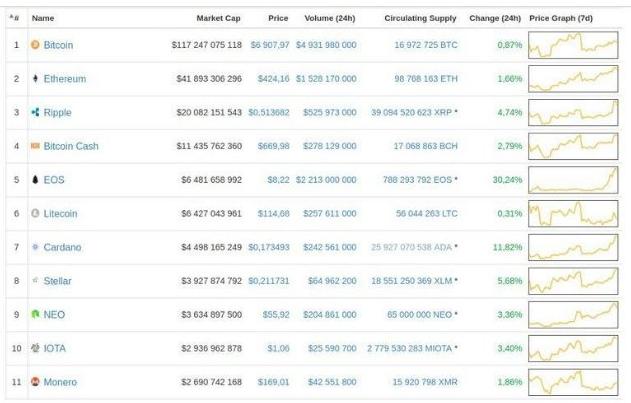Sort table by Price column
Screen dimensions: 631x403
click(278, 18)
